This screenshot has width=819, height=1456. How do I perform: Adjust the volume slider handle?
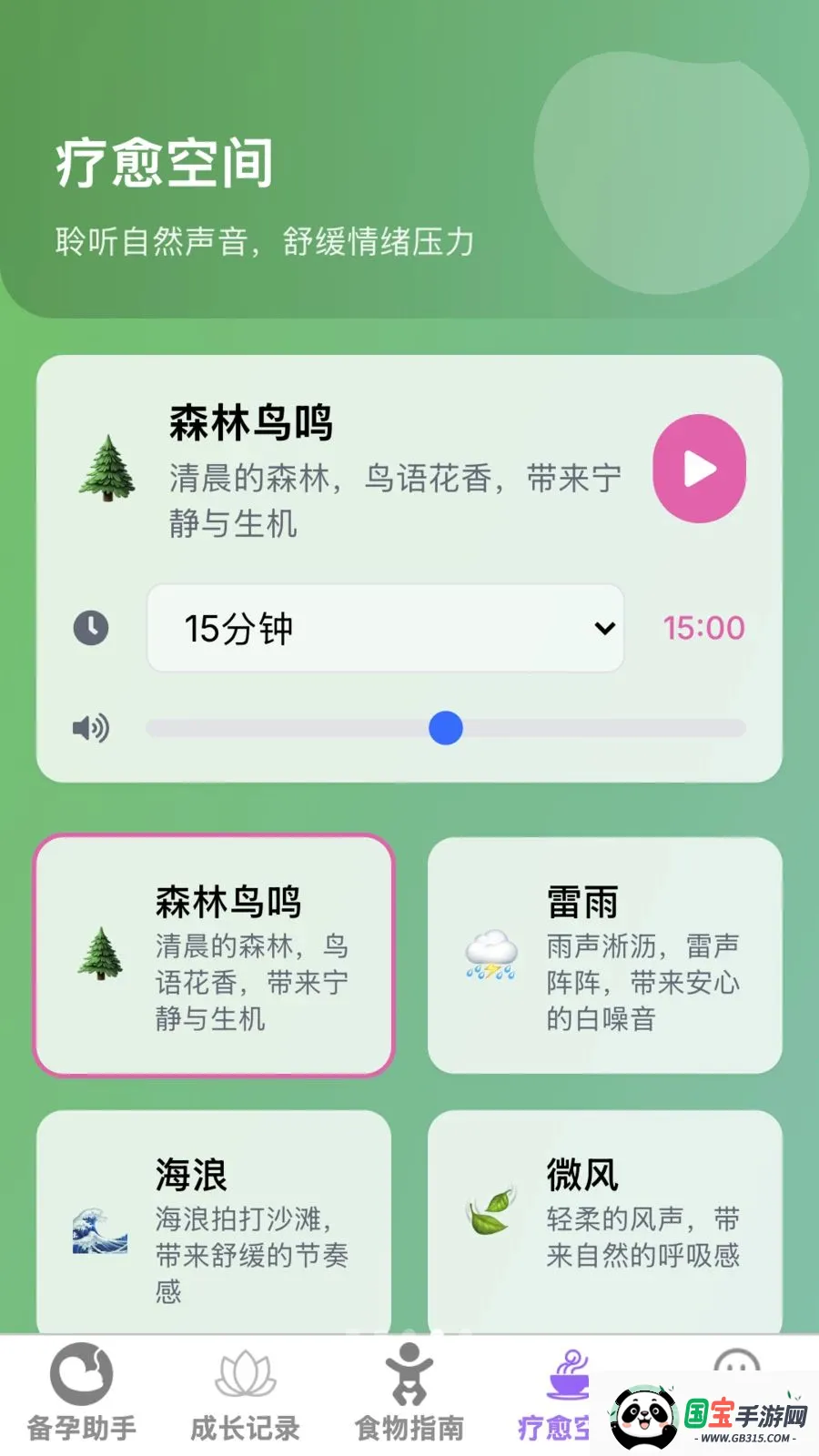click(445, 728)
